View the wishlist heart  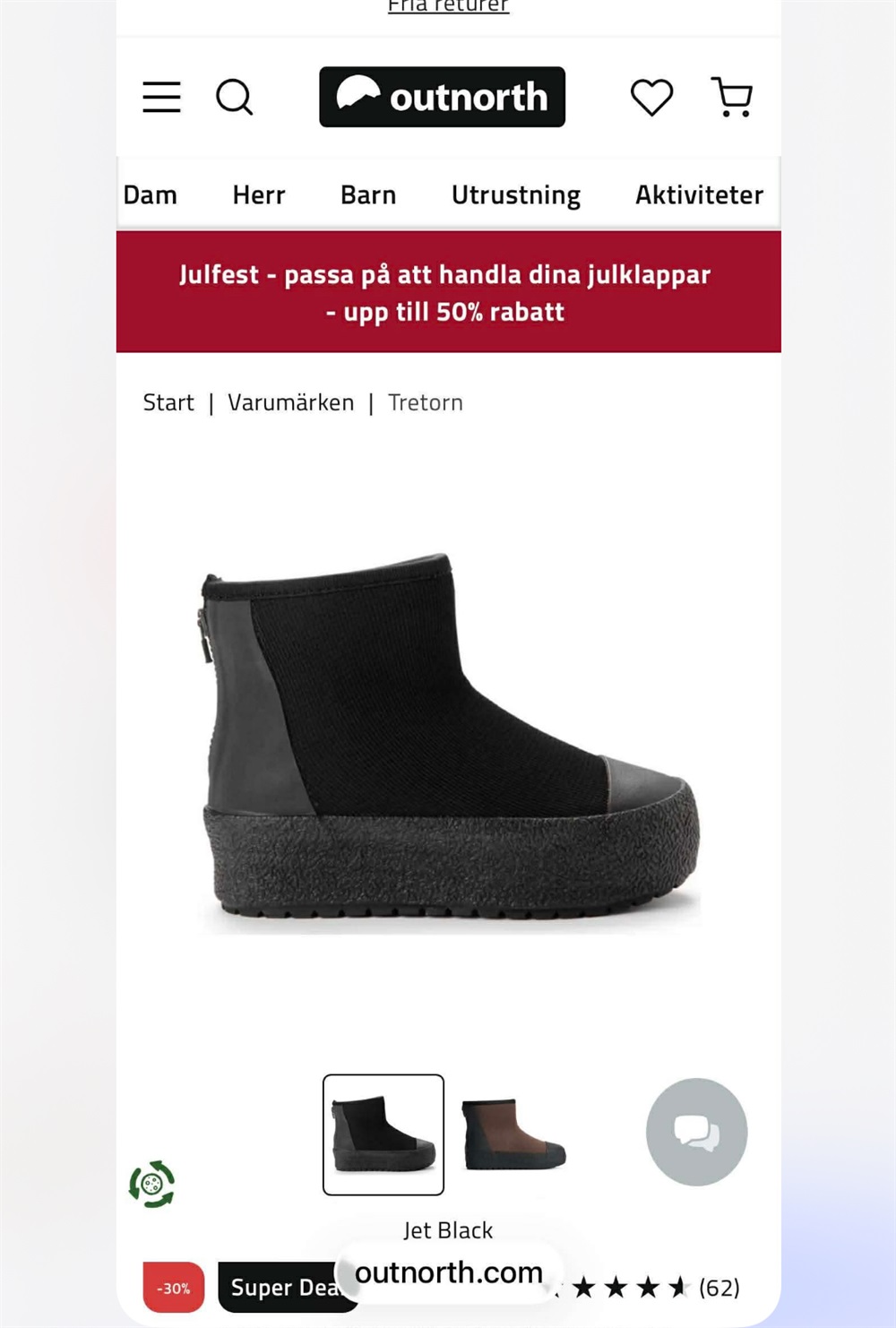coord(651,97)
